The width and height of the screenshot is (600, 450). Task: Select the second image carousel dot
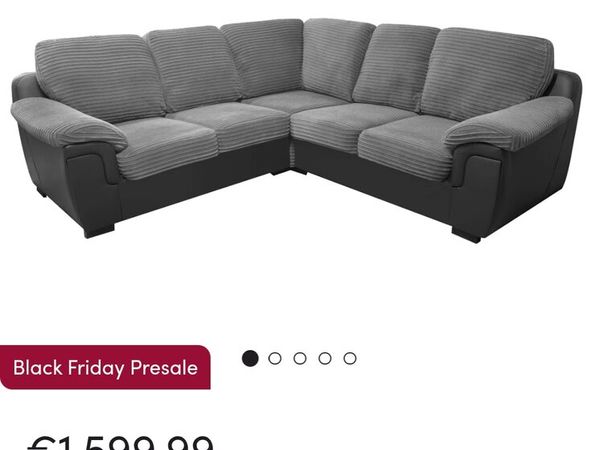[x=275, y=358]
